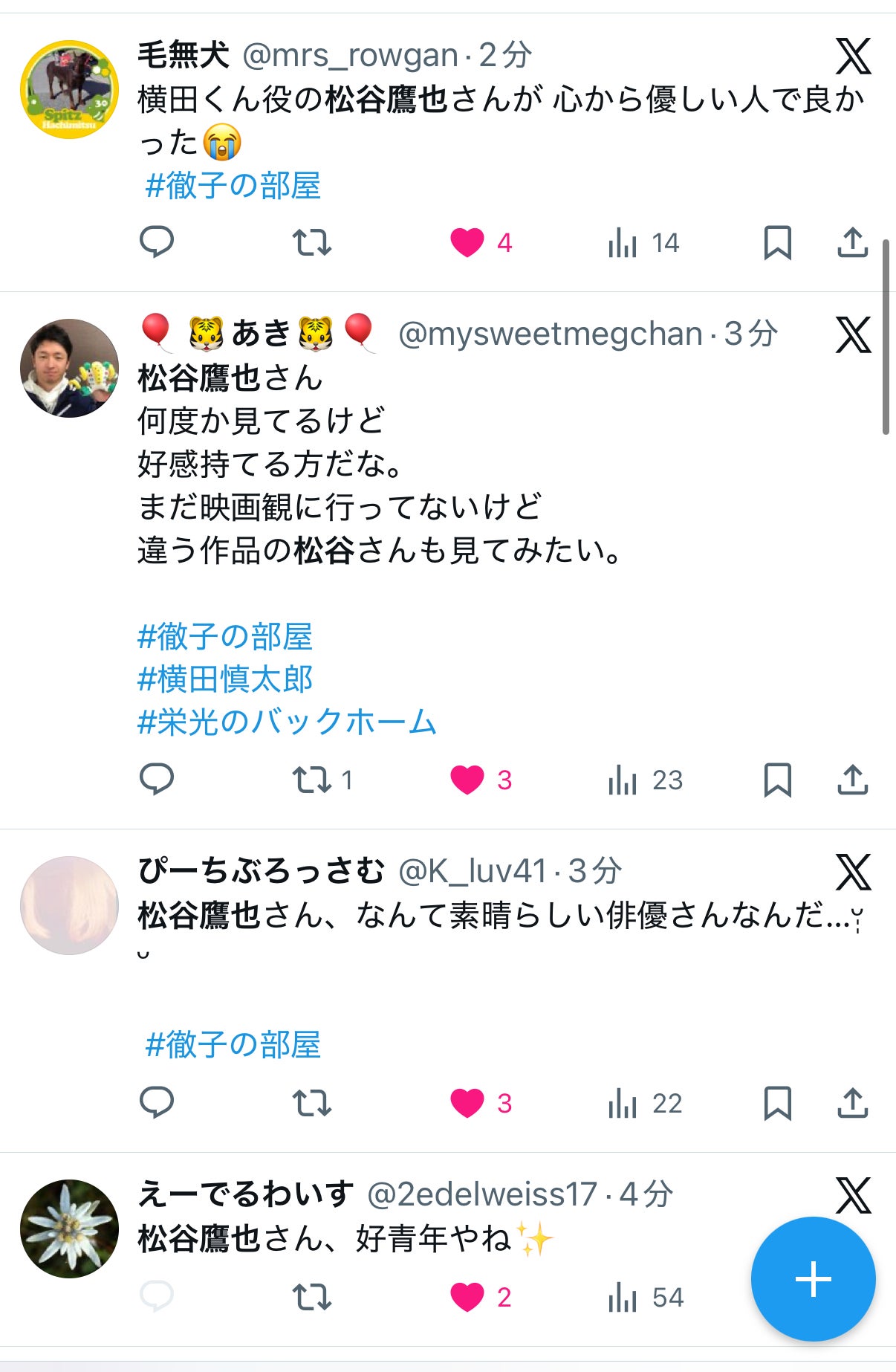Reply to ぴーちぶろっさむ's post

click(158, 1104)
